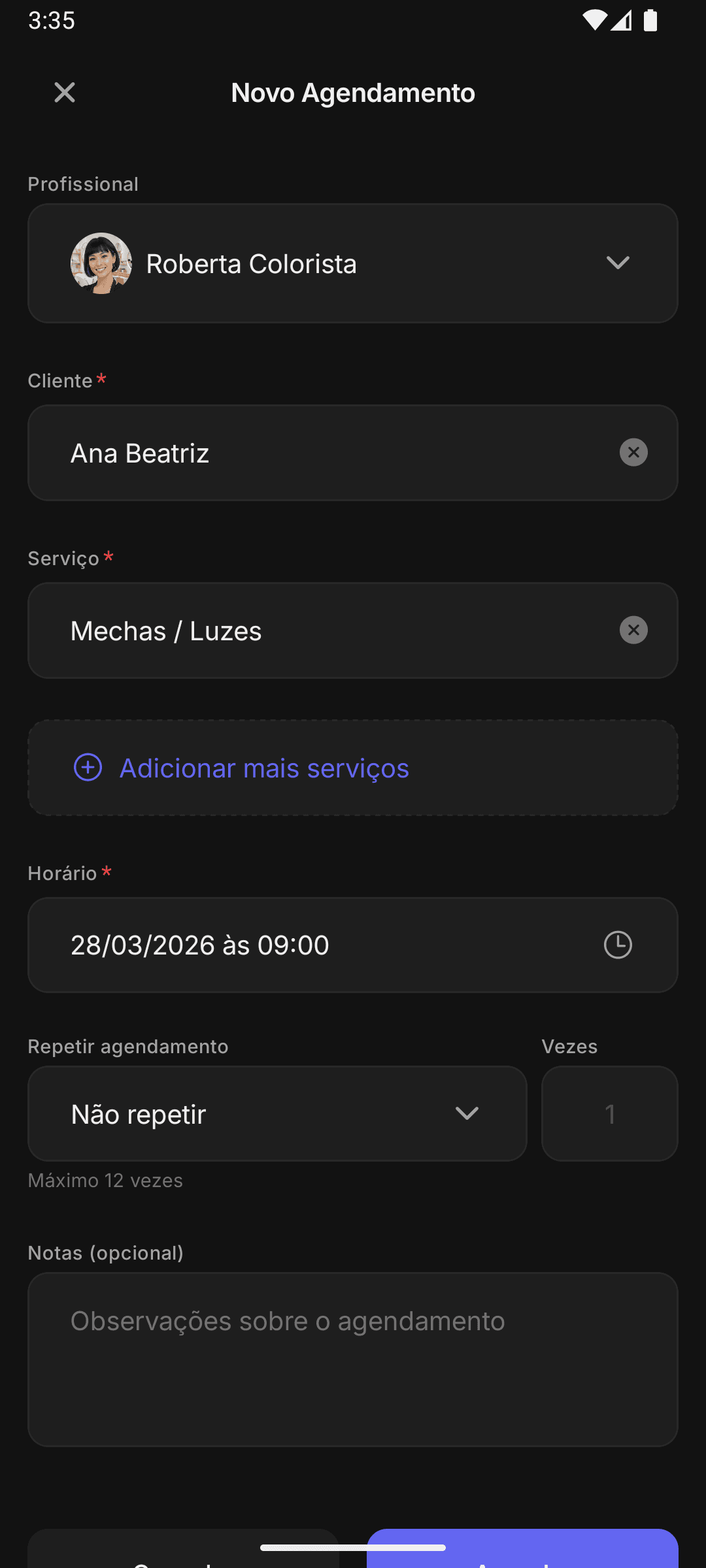Screen dimensions: 706x1568
Task: Tap the Observações notes text area
Action: coord(353,1359)
